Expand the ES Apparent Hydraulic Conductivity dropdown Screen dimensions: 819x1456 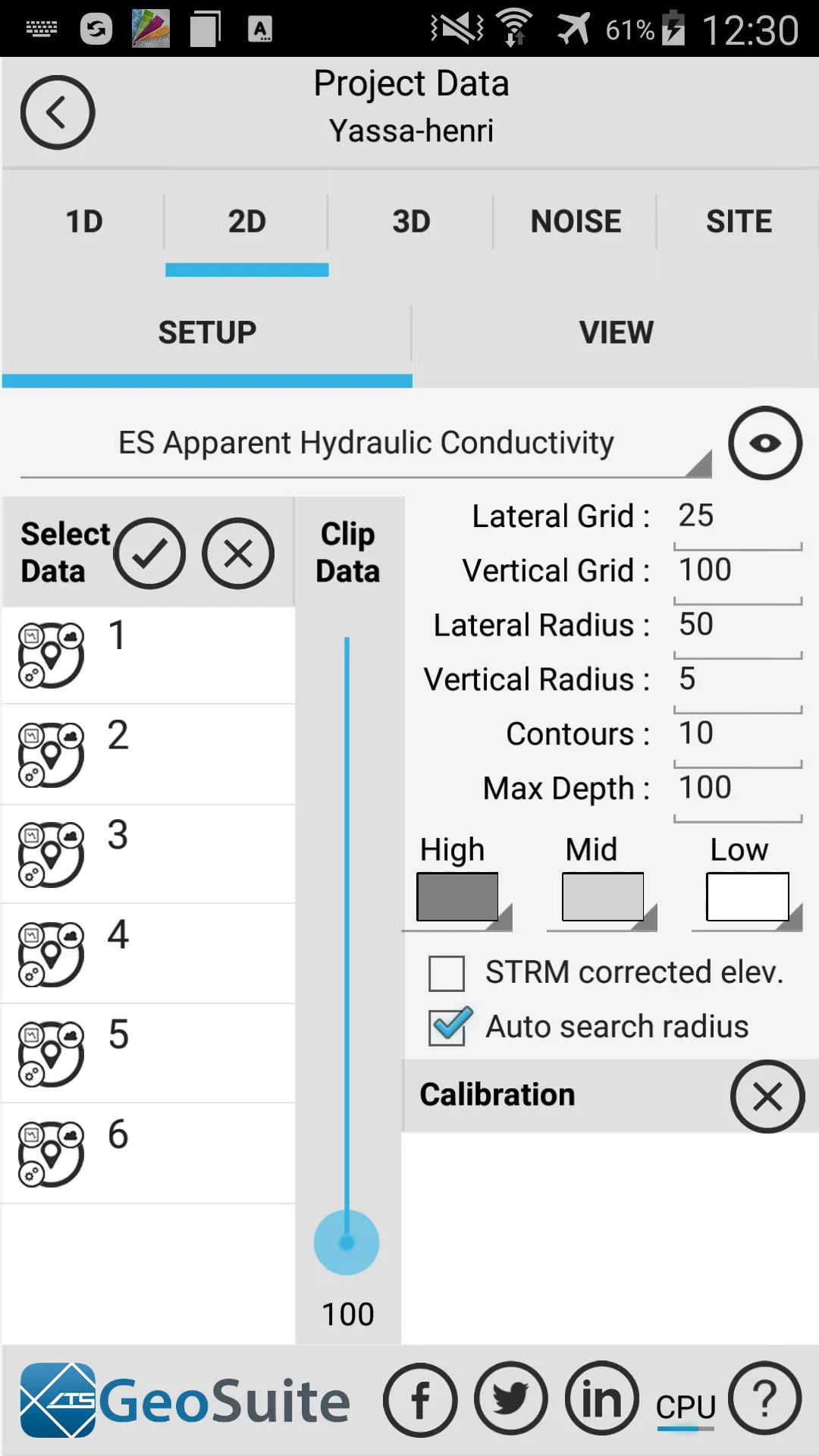pos(366,444)
